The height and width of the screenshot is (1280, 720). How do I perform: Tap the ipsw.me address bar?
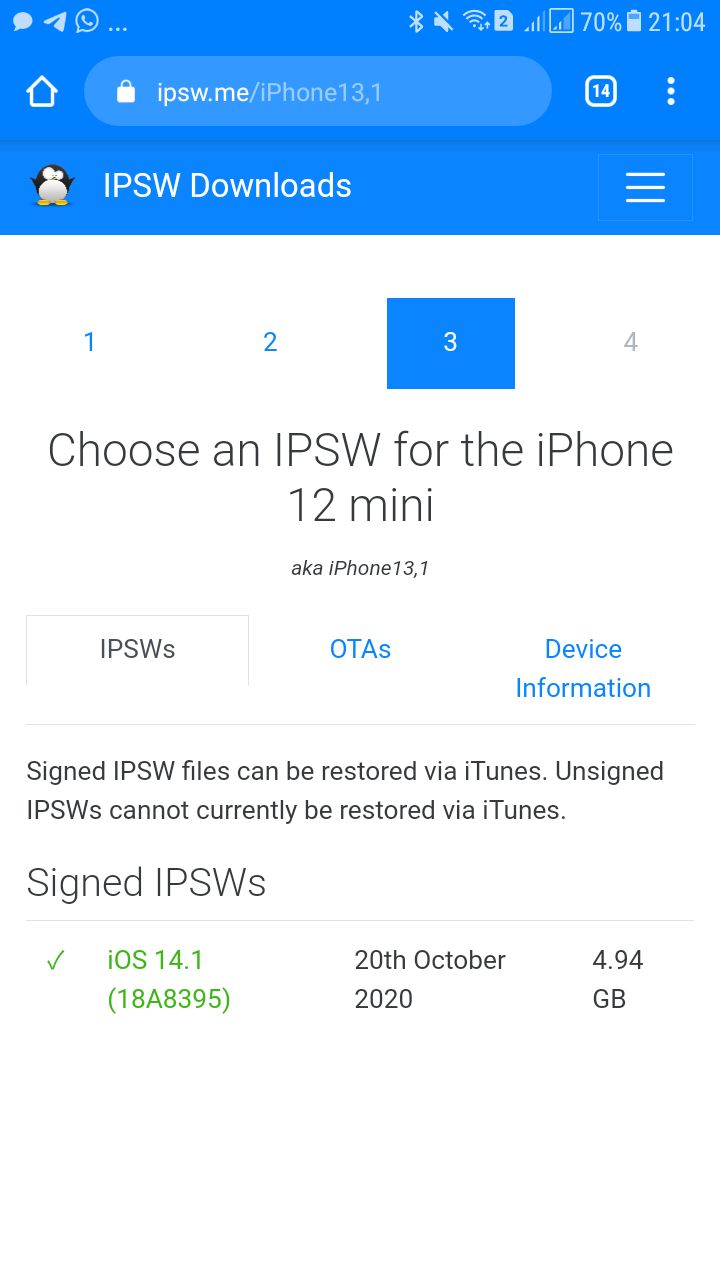pos(317,92)
